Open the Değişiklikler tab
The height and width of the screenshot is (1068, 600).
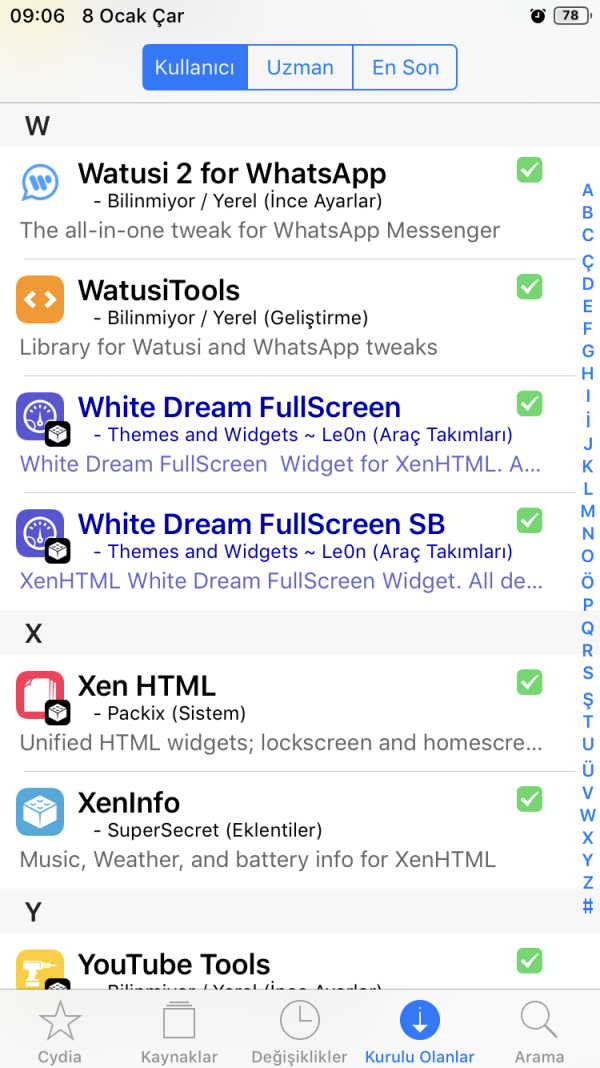point(299,1032)
